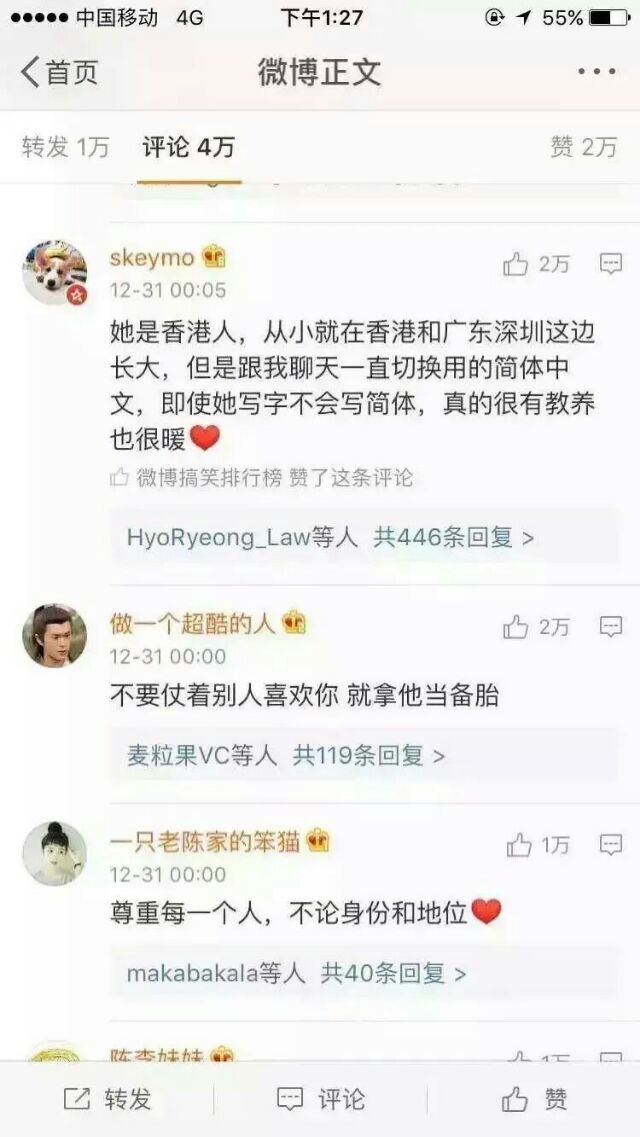
Task: Write a comment via bottom 评论 button
Action: [321, 1099]
